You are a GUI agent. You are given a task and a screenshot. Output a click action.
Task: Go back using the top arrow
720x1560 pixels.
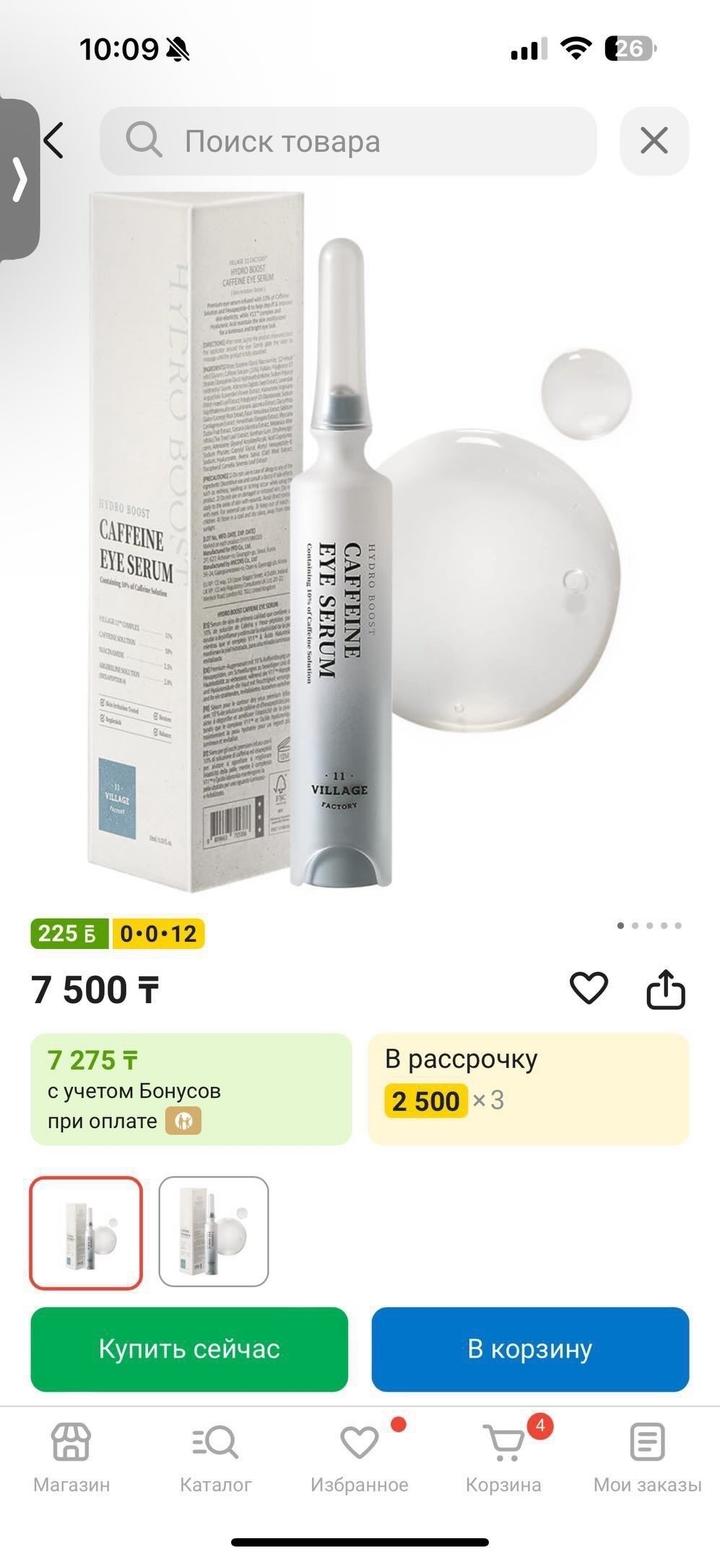[54, 141]
